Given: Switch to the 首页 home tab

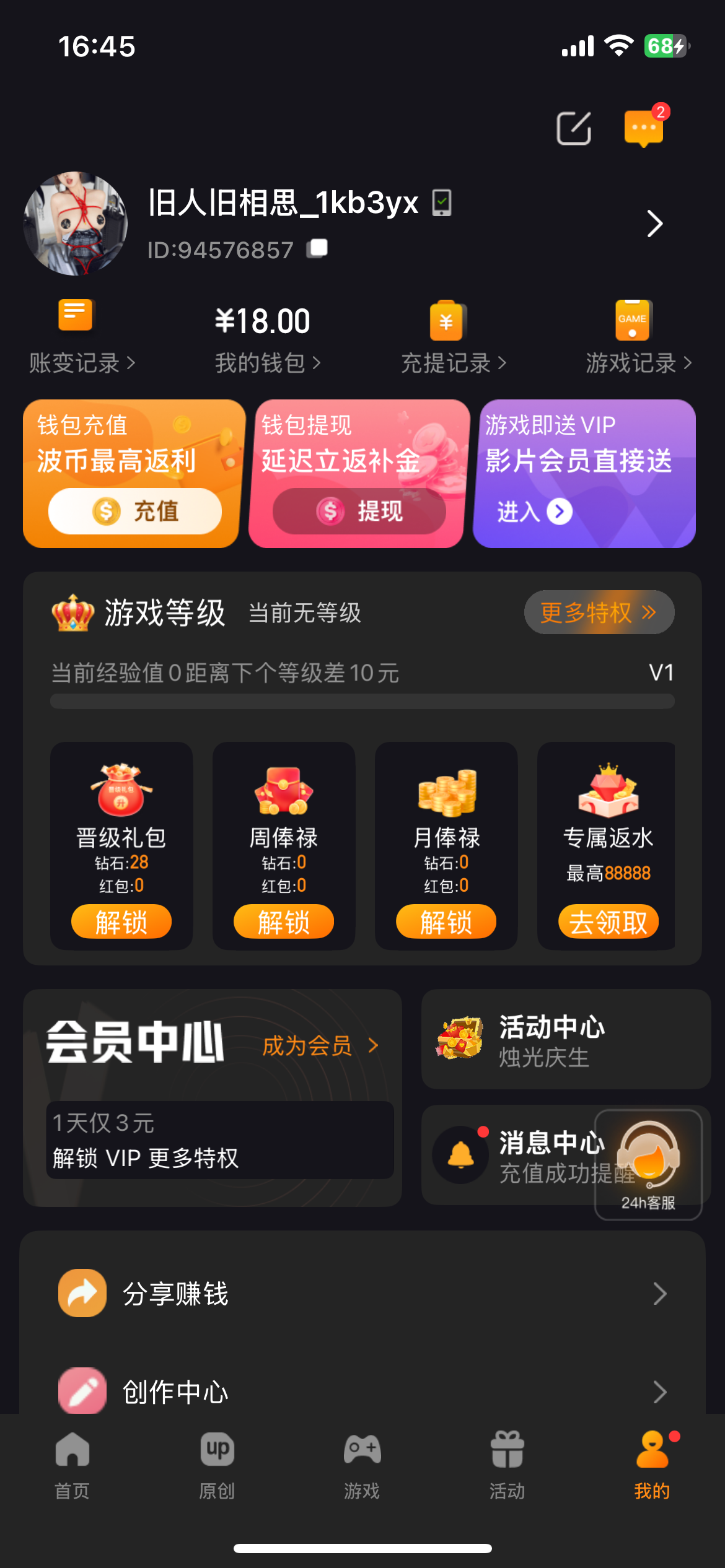Looking at the screenshot, I should [x=72, y=1465].
